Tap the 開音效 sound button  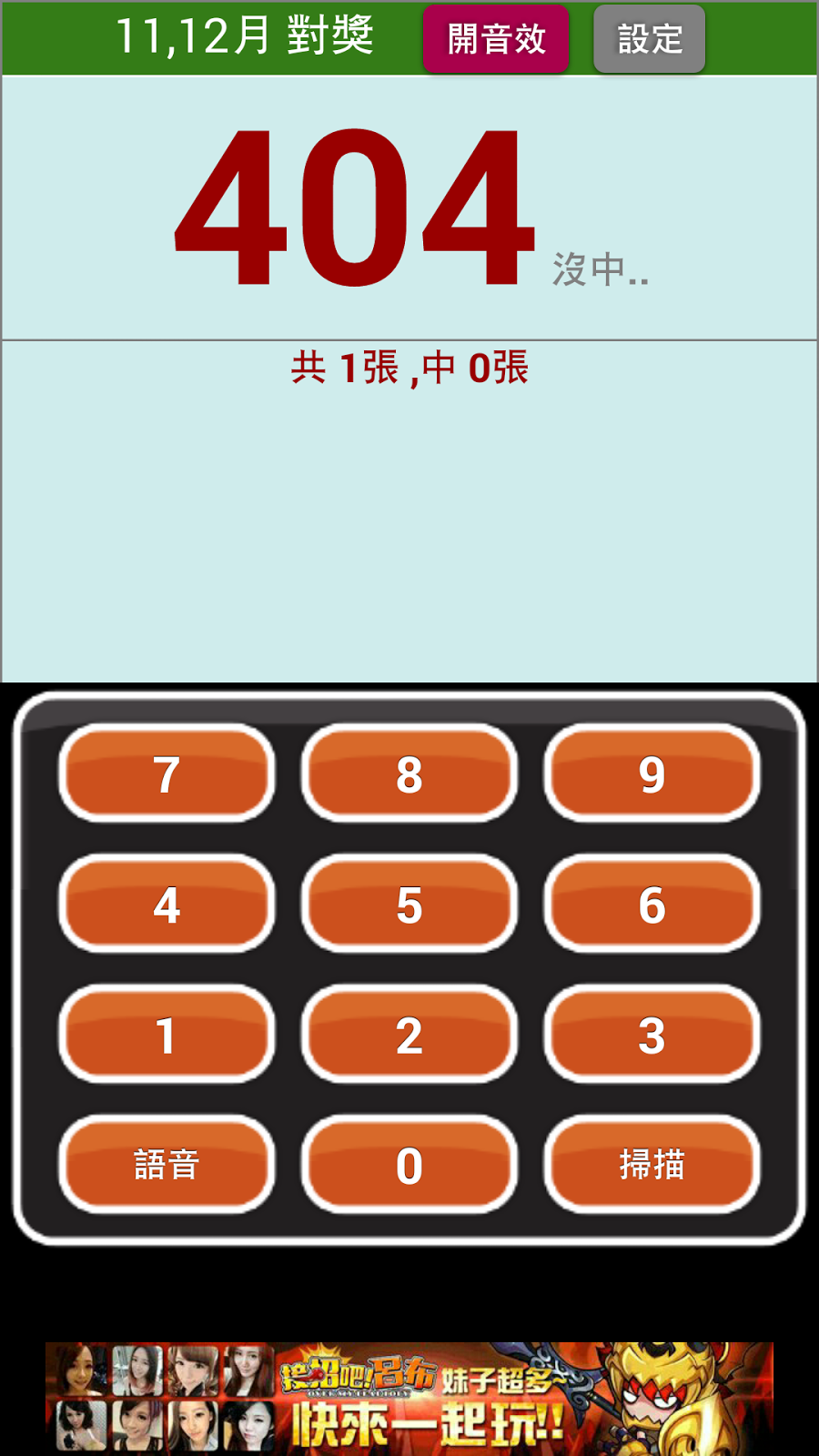(496, 39)
